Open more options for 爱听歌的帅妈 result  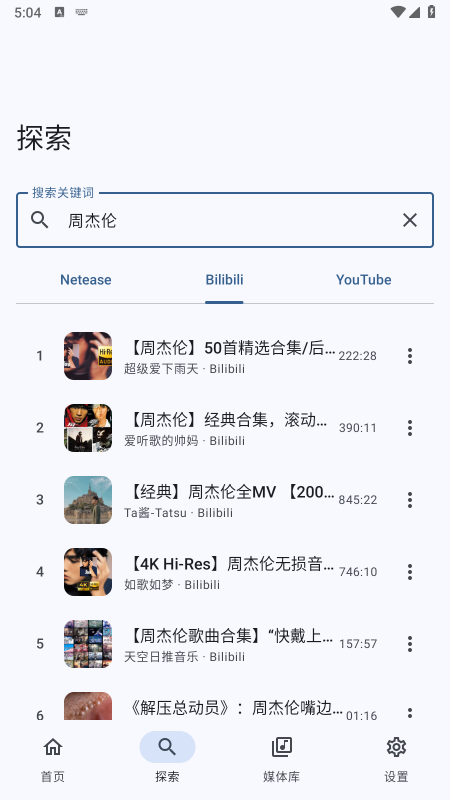coord(410,428)
